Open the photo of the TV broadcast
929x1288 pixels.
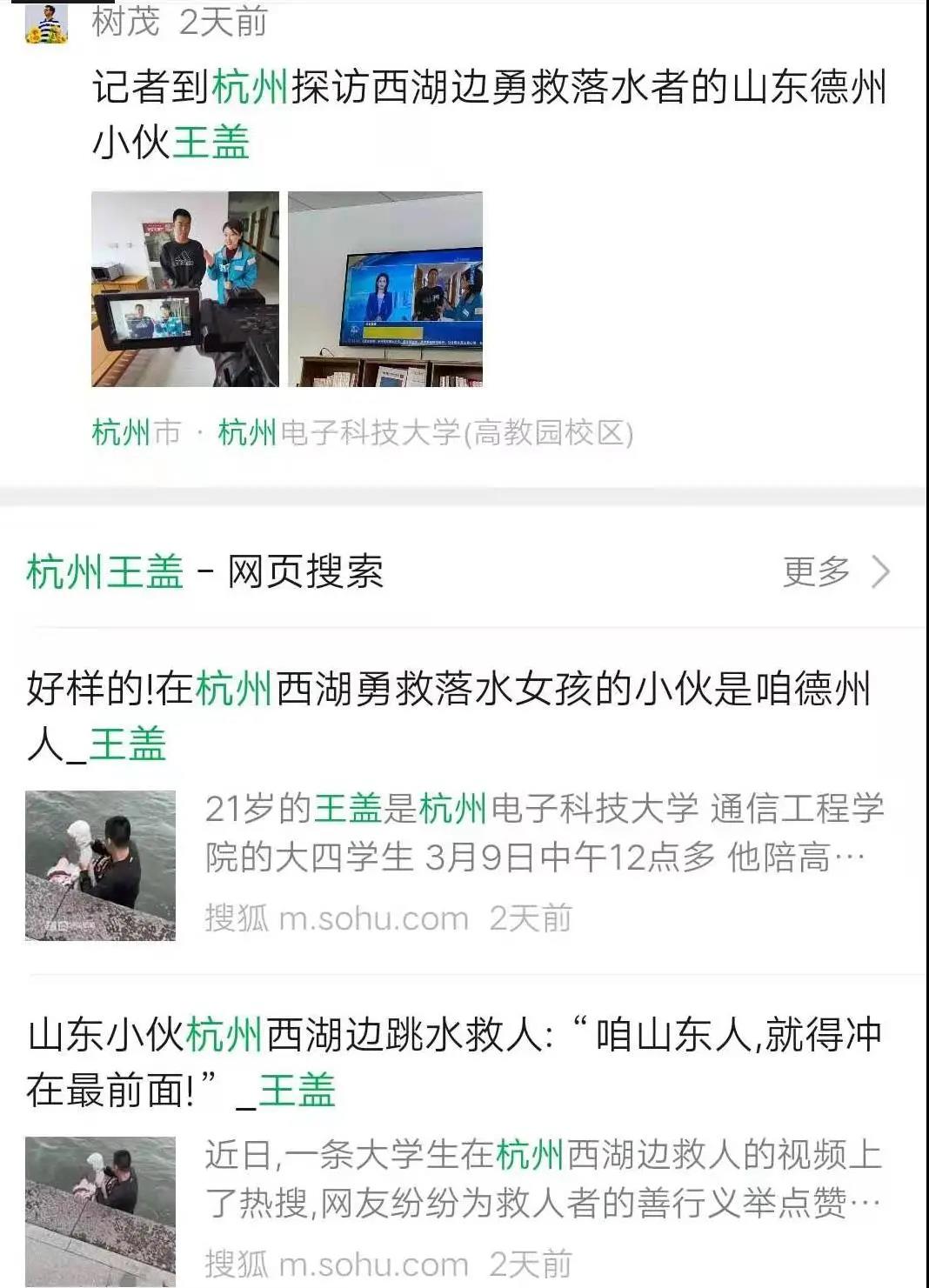[385, 289]
